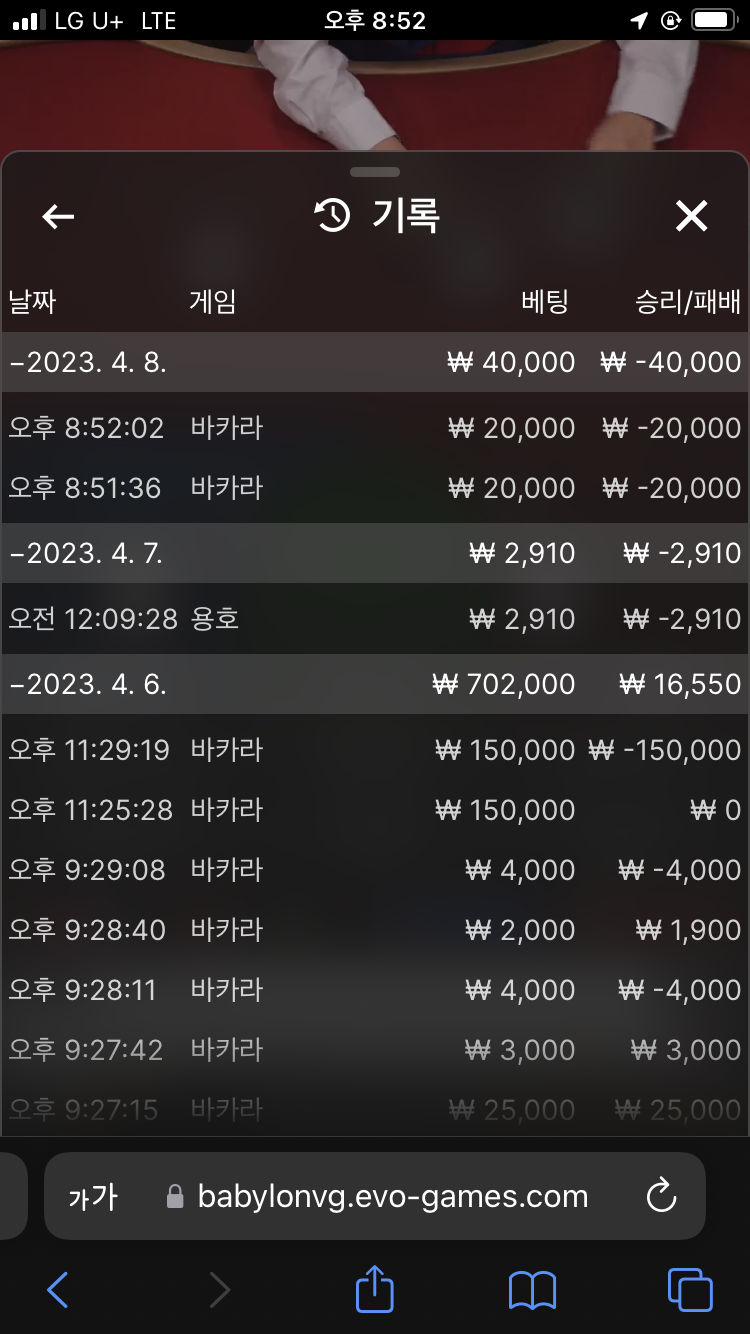Open the 오후 8:51:36 바카라 bet record

click(x=375, y=488)
